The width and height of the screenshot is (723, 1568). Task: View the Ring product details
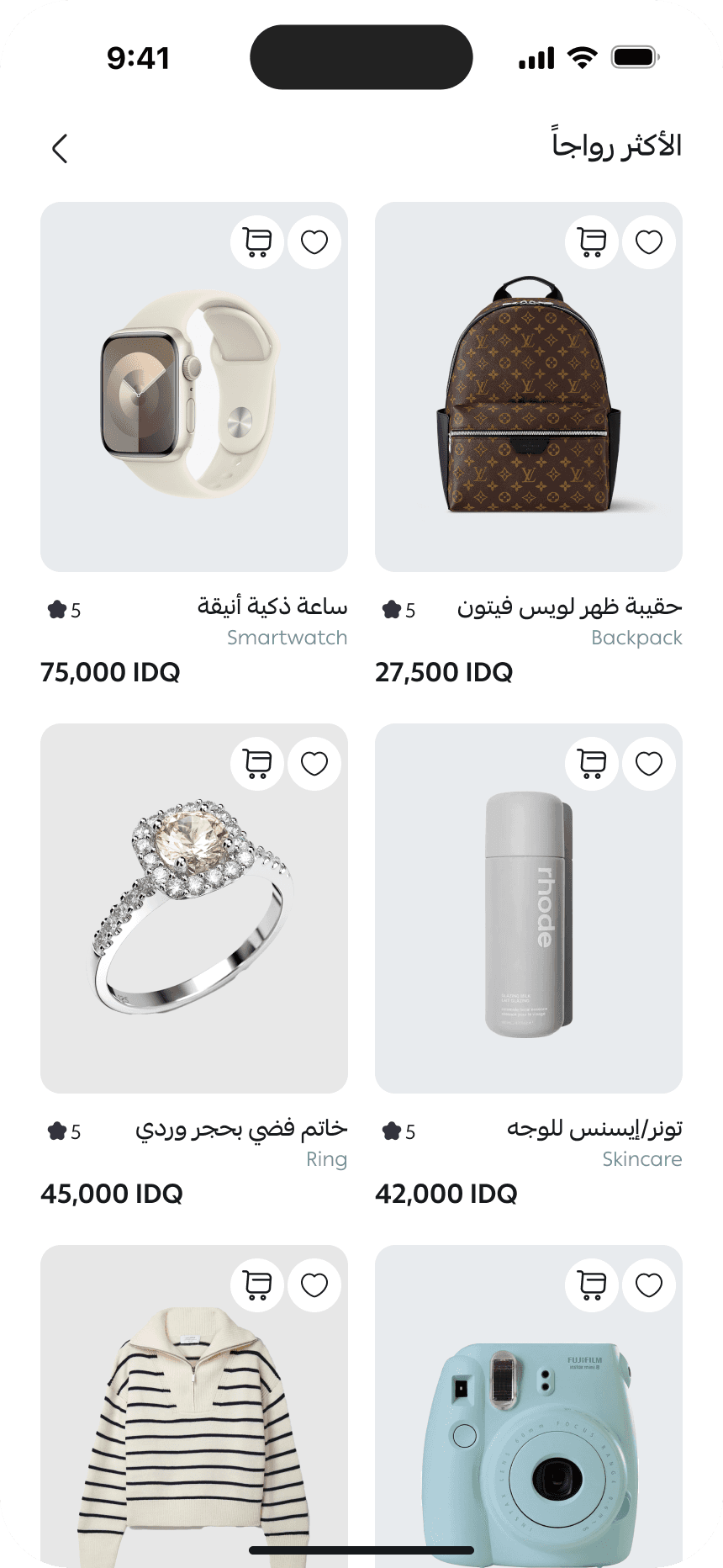pos(193,917)
